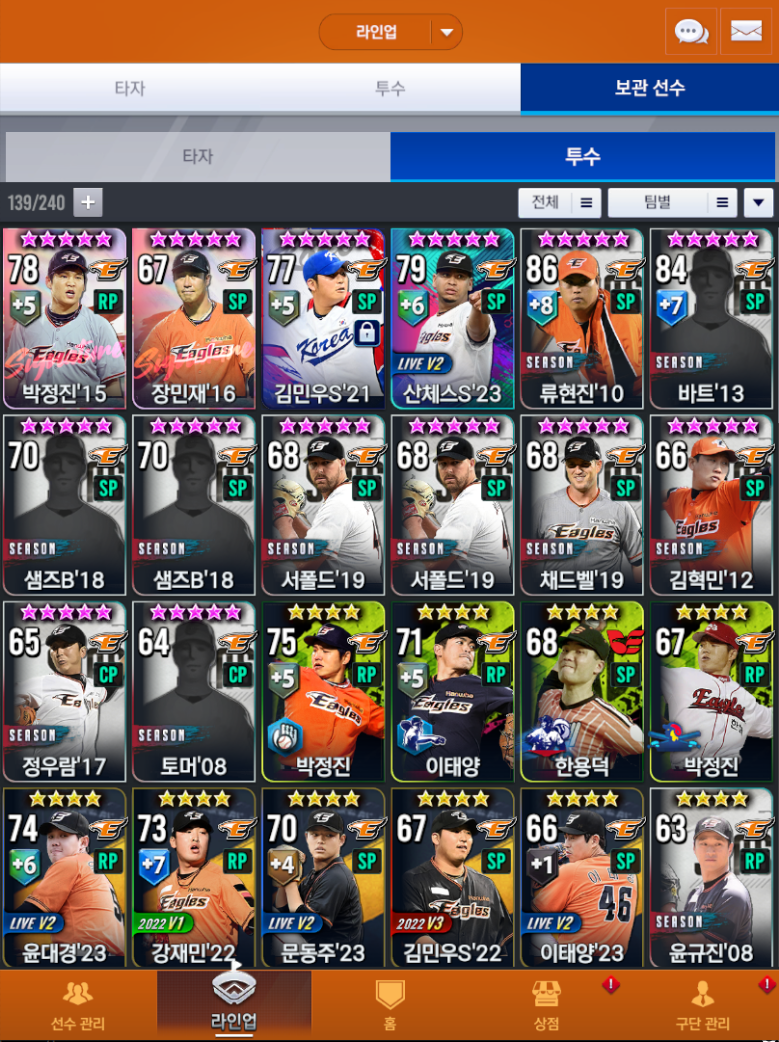Toggle the sort order arrow button

(x=758, y=203)
